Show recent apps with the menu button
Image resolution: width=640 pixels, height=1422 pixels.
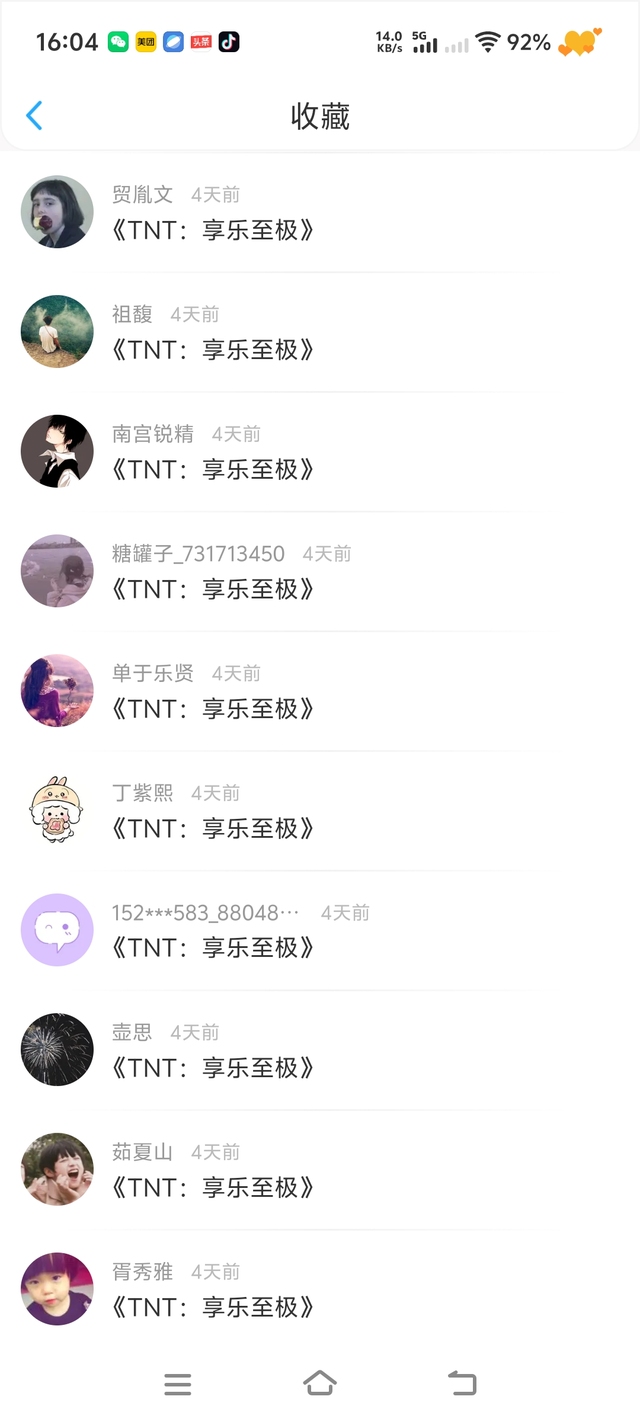click(x=178, y=1384)
